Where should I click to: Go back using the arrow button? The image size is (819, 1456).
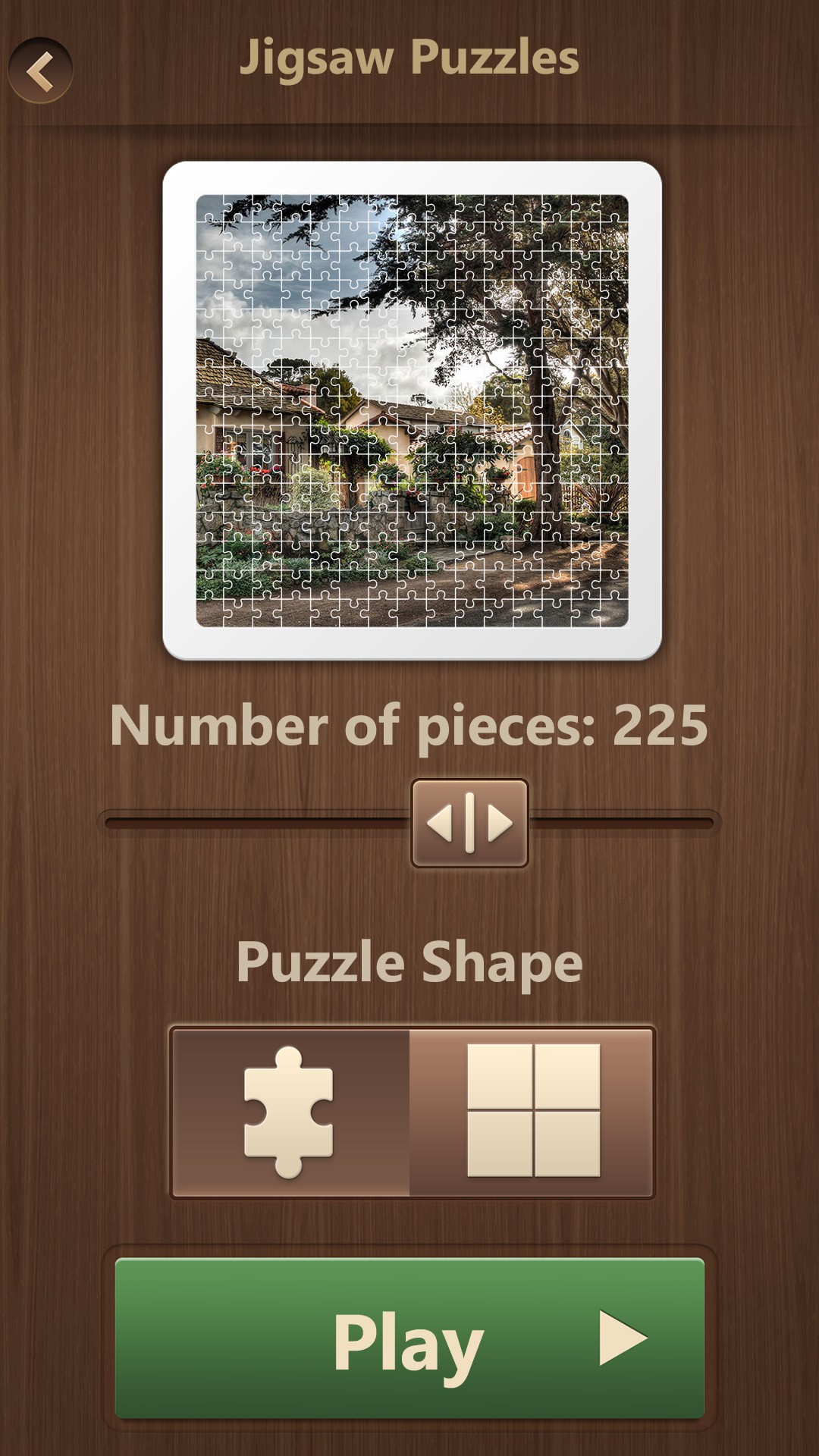click(x=40, y=71)
